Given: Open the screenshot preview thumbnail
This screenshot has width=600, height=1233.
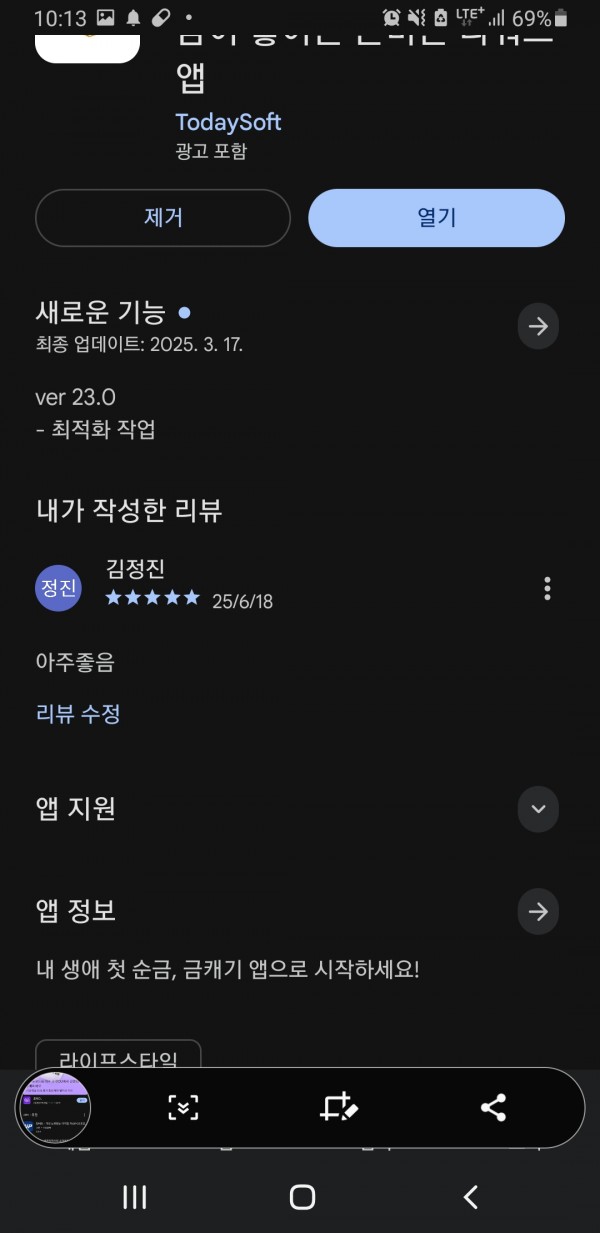Looking at the screenshot, I should point(55,1108).
